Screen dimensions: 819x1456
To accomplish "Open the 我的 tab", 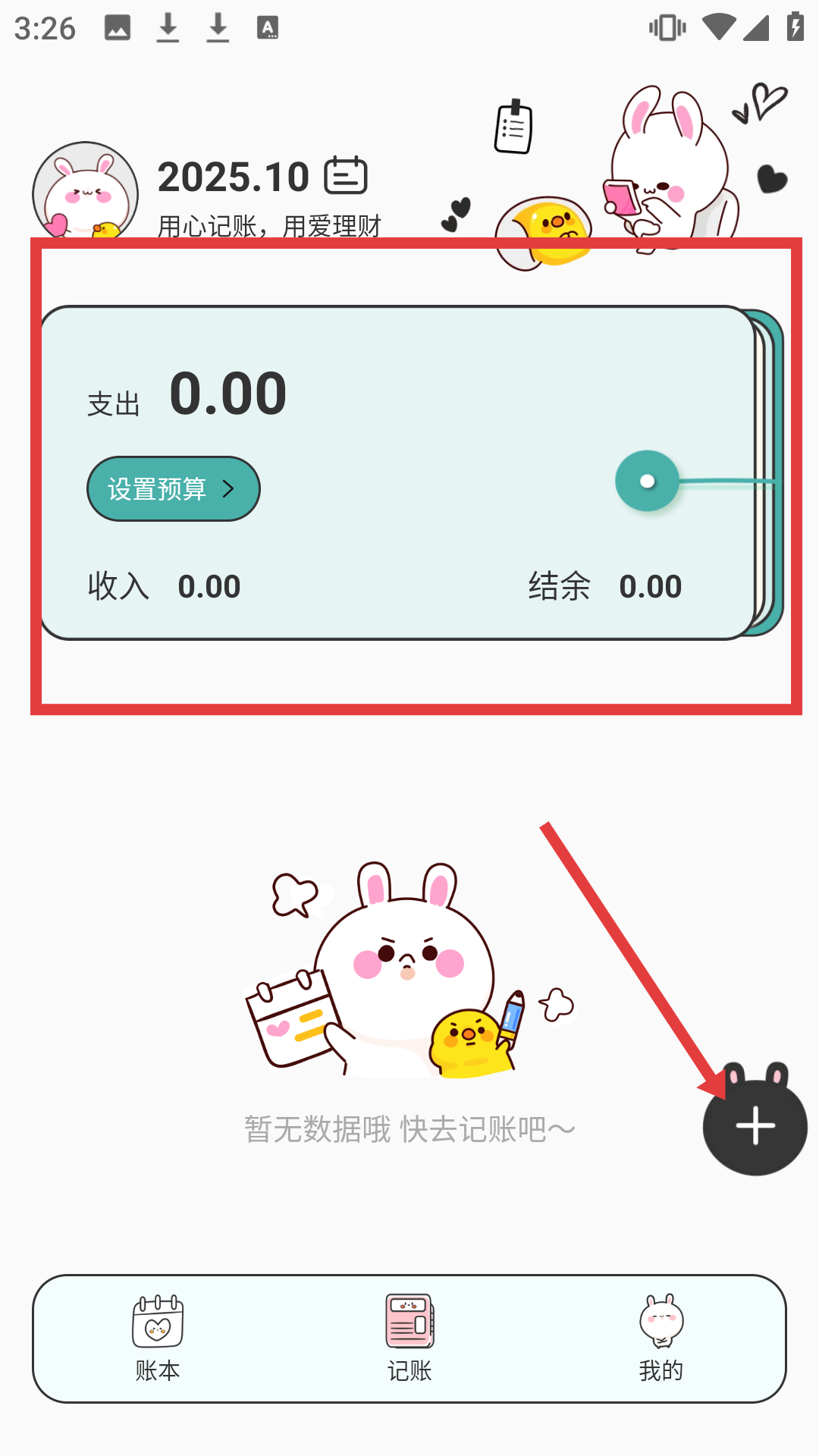I will pos(661,1338).
